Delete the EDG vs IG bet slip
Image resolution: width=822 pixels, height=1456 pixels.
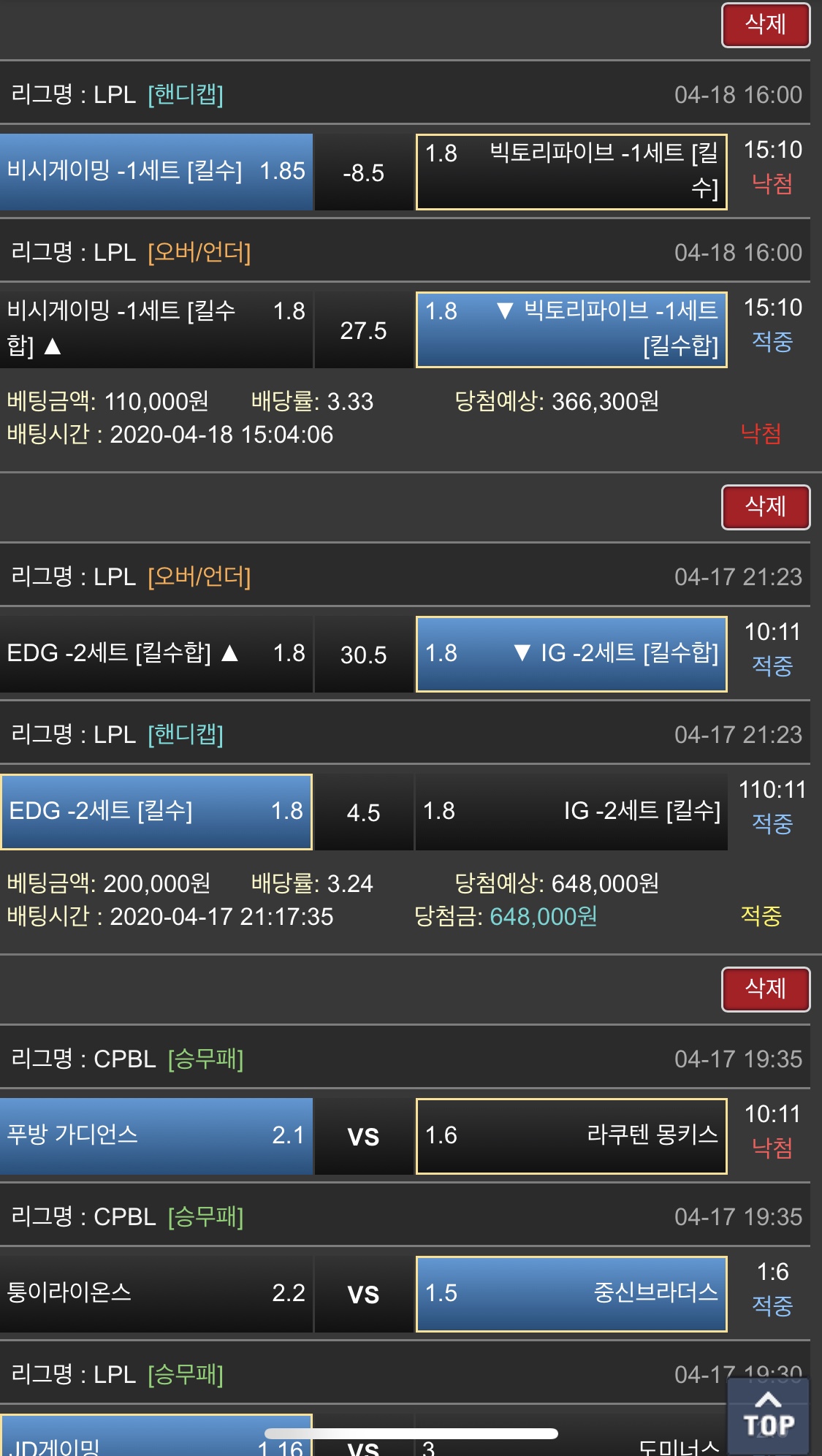[x=765, y=507]
